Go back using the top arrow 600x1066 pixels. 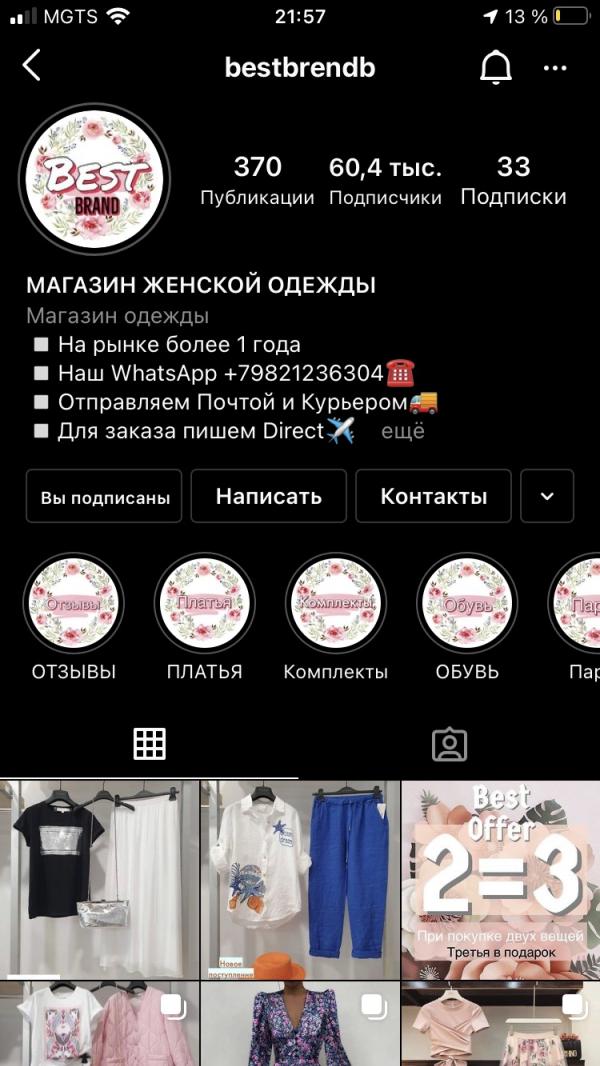tap(32, 67)
